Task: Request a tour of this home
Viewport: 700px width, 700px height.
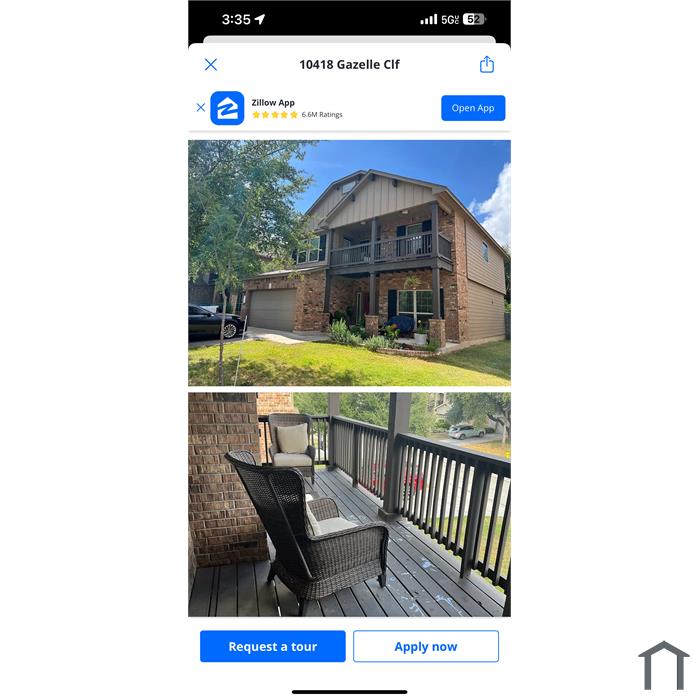Action: coord(272,646)
